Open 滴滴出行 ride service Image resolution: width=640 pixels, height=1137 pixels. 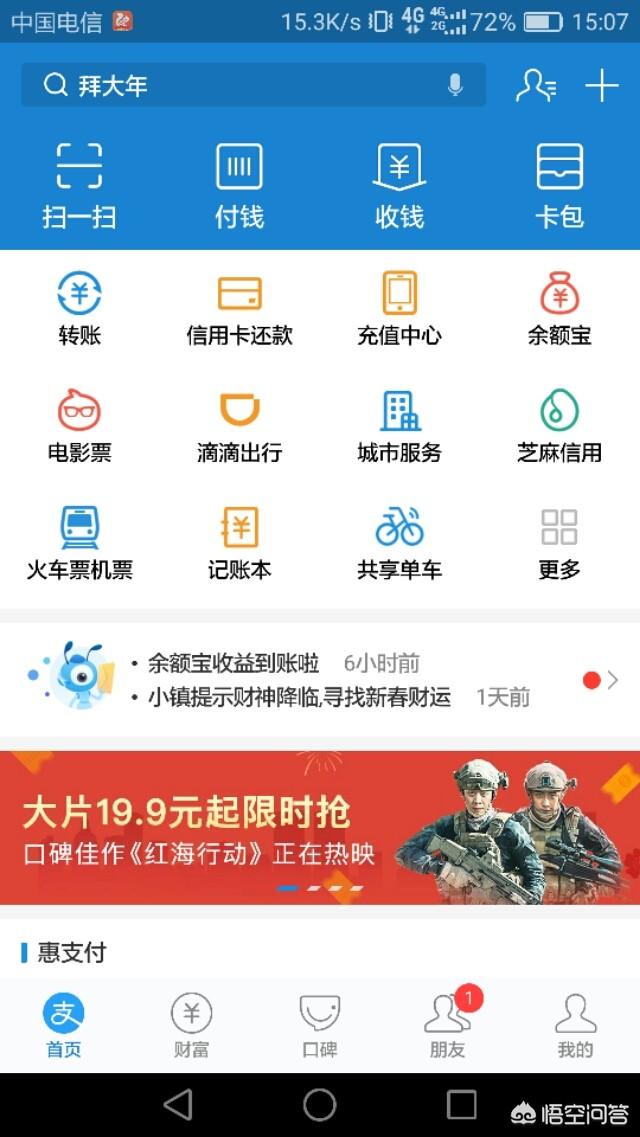[x=239, y=426]
